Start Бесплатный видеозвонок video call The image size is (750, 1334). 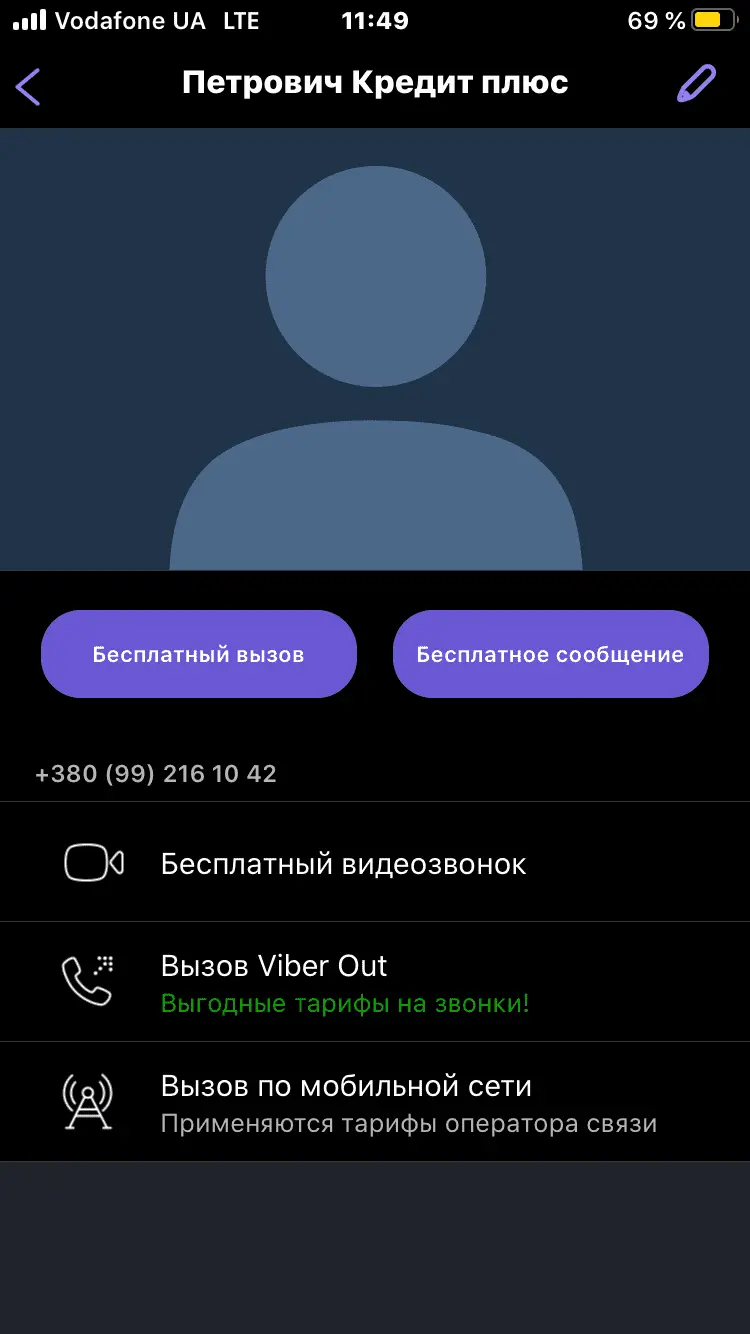[343, 863]
